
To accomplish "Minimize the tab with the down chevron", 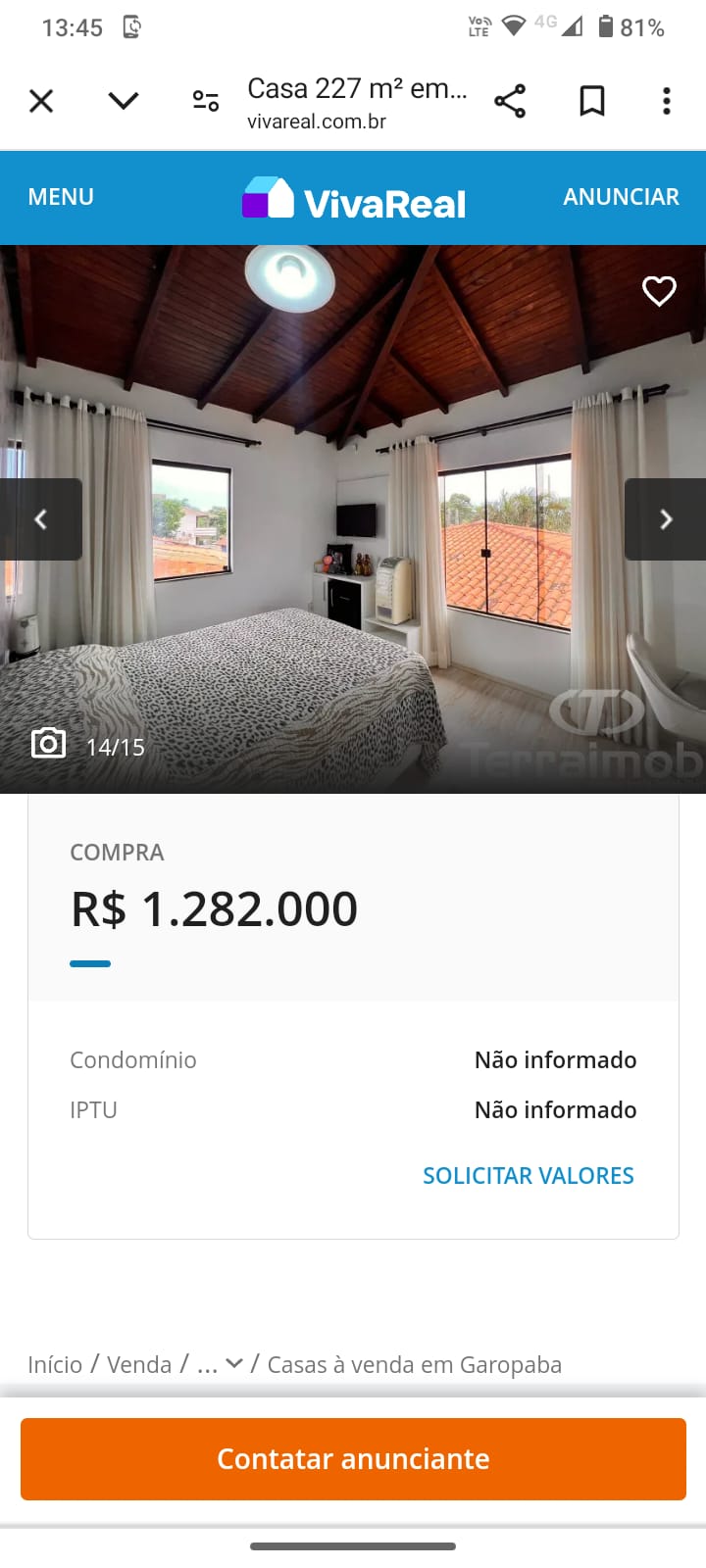I will point(124,101).
